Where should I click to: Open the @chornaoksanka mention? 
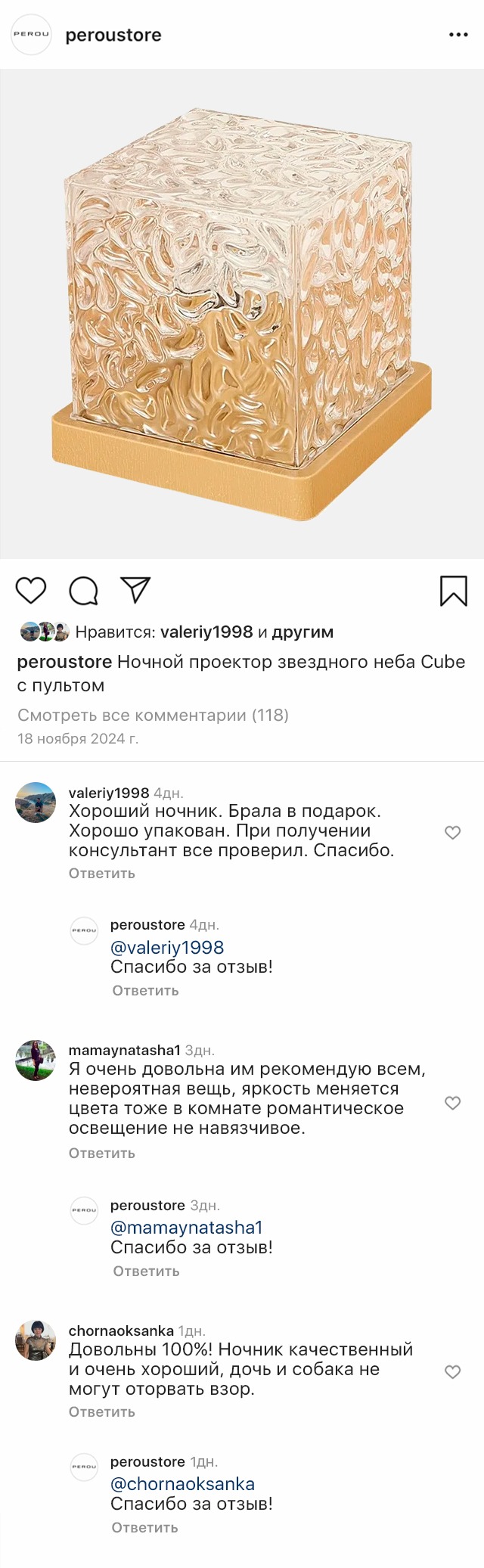point(182,1483)
